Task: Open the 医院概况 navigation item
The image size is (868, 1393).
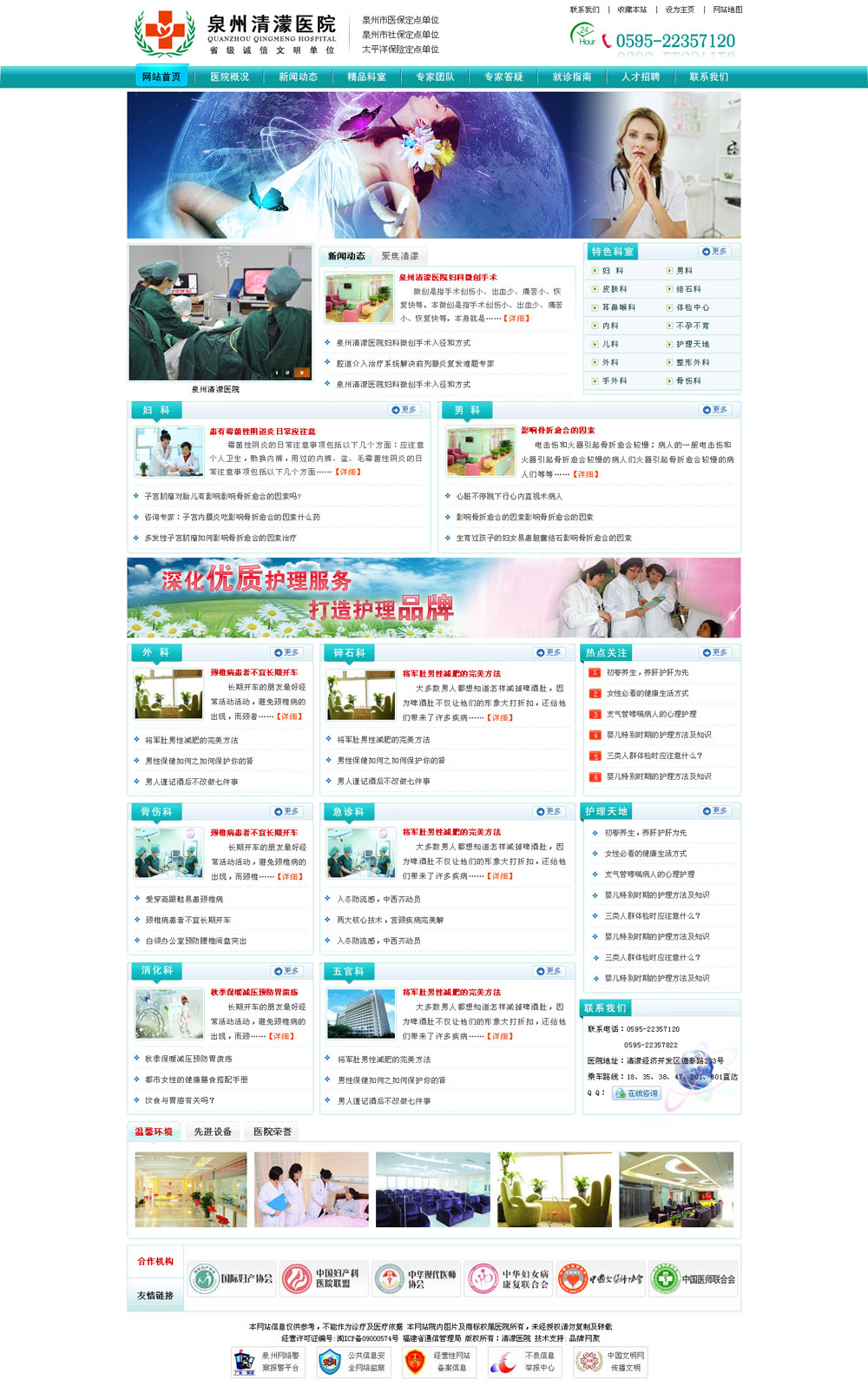Action: (x=229, y=76)
